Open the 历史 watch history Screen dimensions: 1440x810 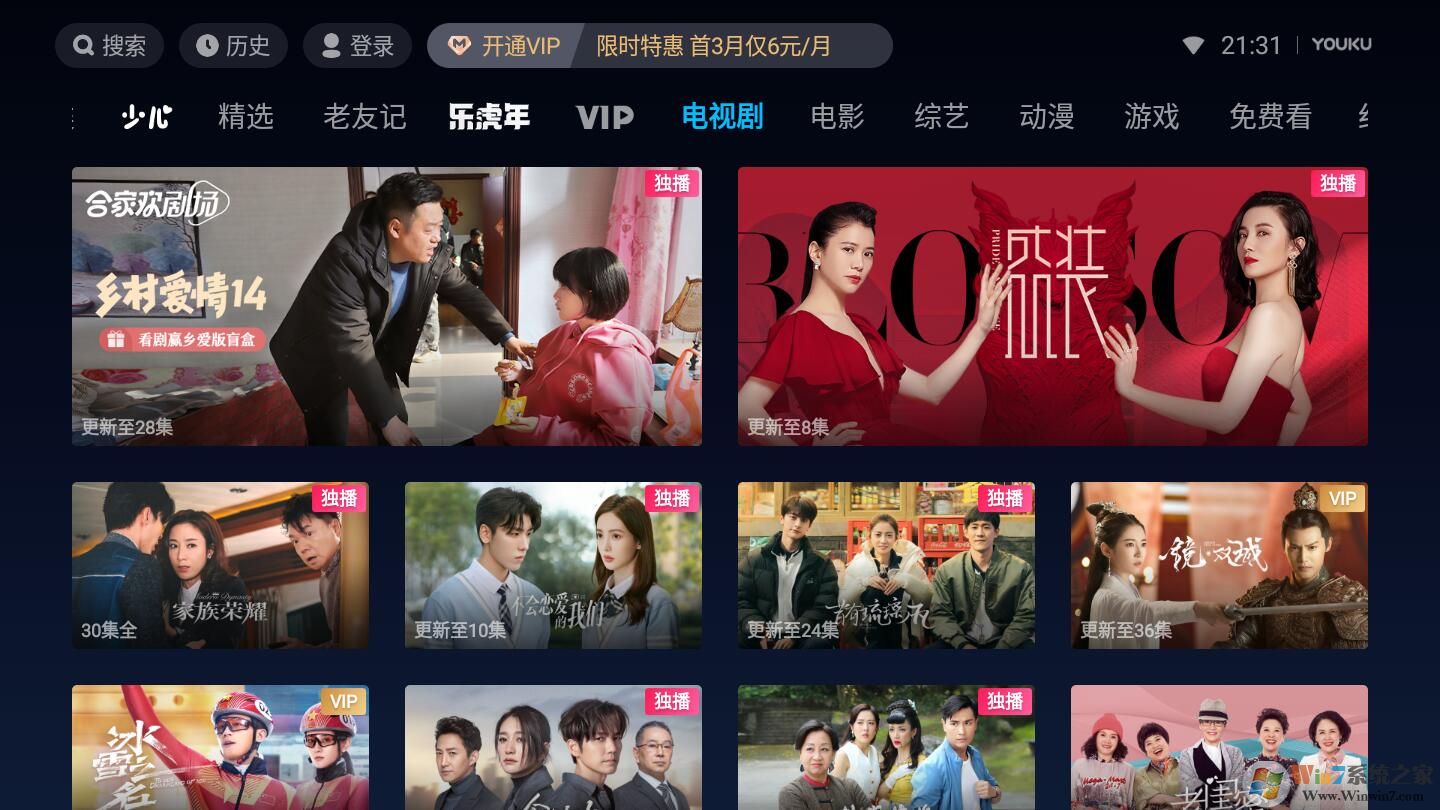click(x=233, y=46)
